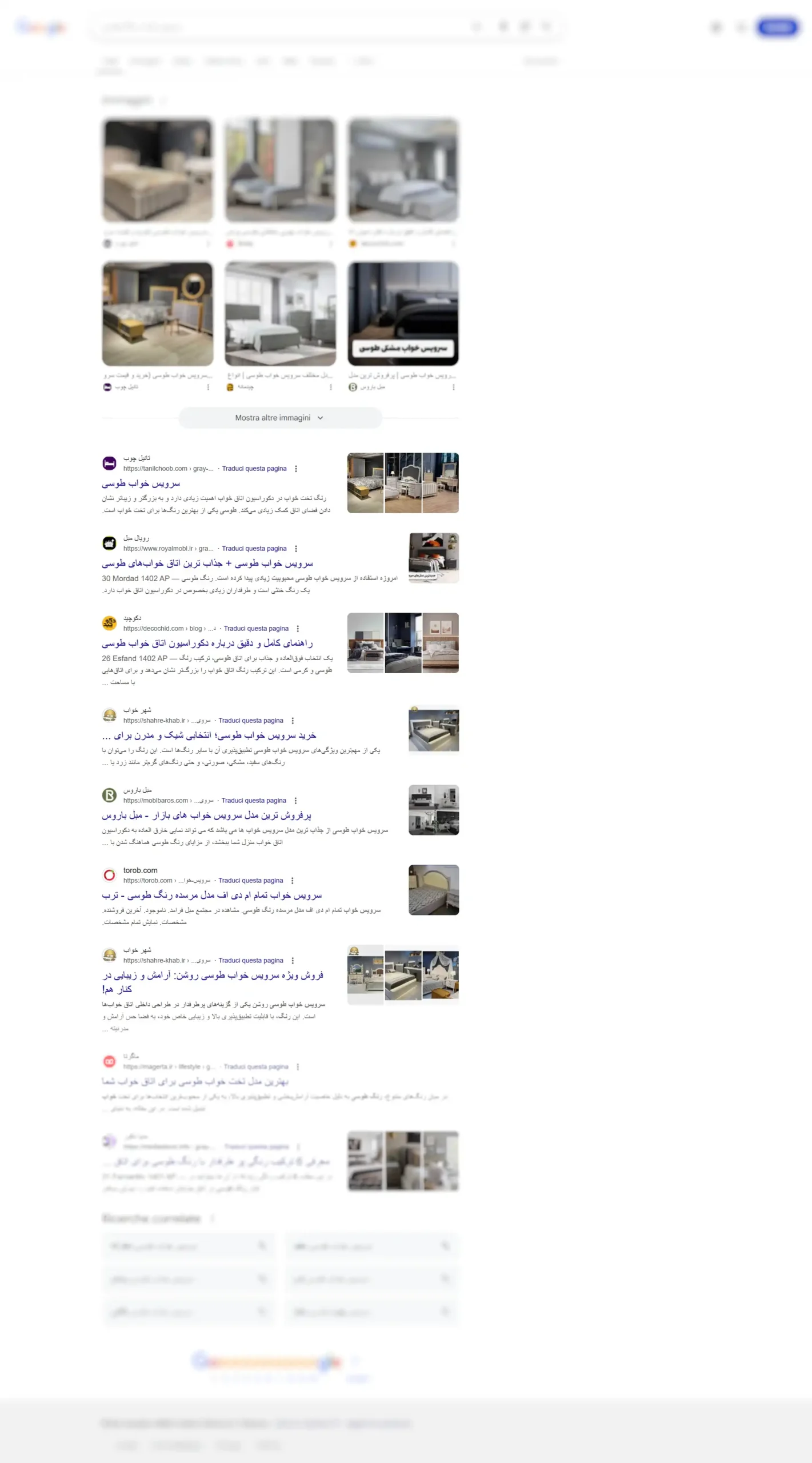The height and width of the screenshot is (1463, 812).
Task: Translate the tanilchoob.com result page
Action: (x=254, y=469)
